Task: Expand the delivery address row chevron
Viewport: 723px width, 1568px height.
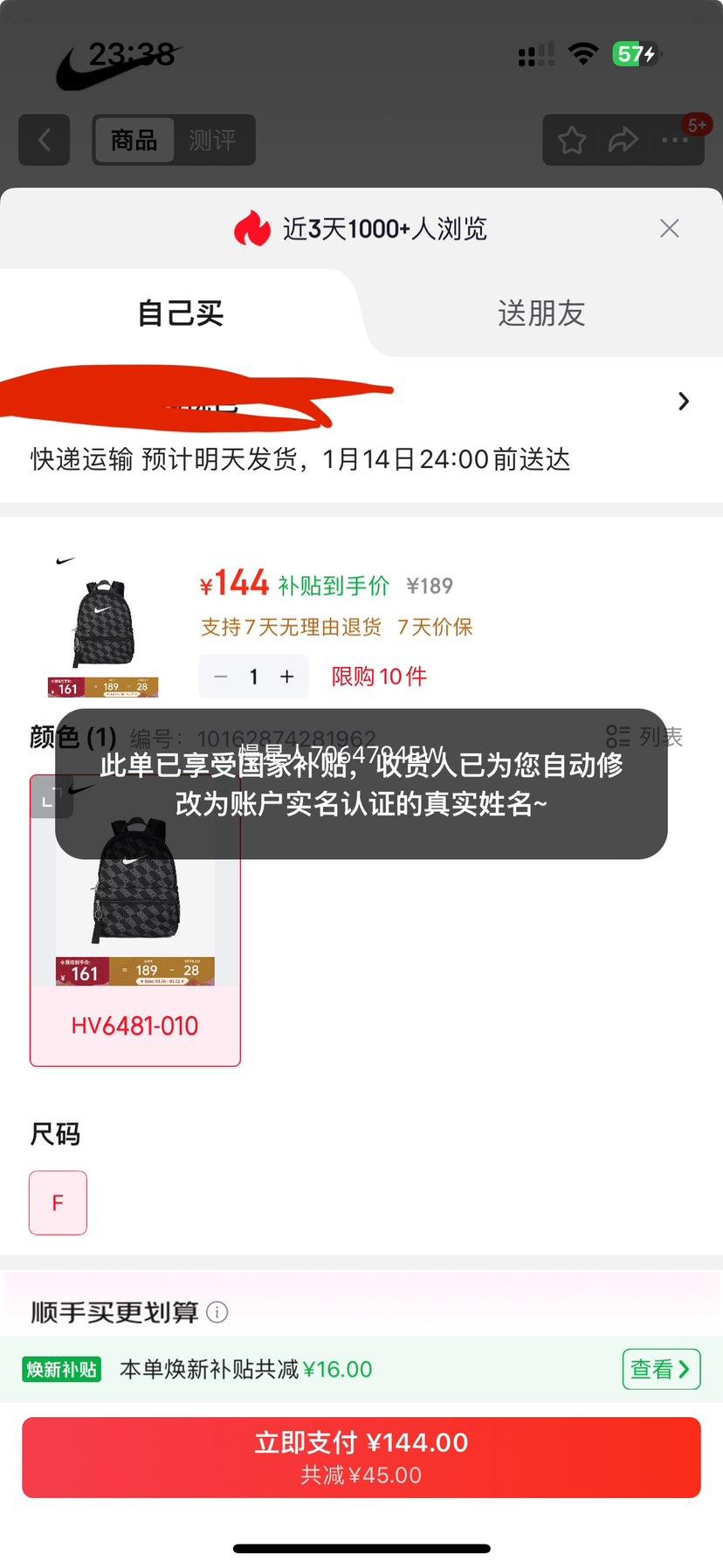Action: [x=683, y=401]
